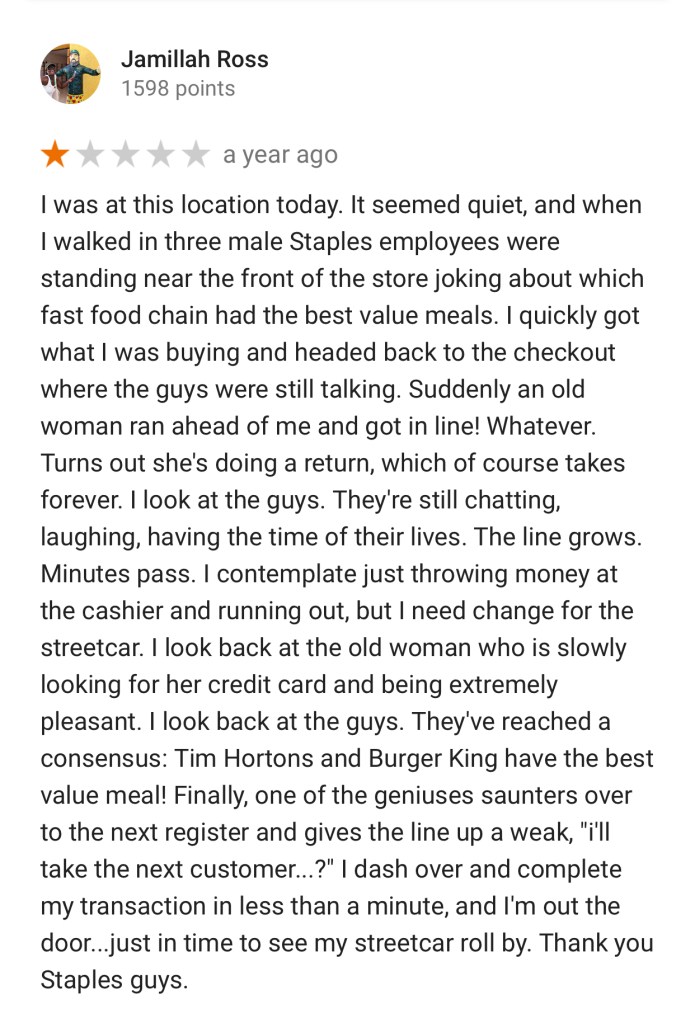Screen dimensions: 695x1023
Task: Open reviewer name Jamillah Ross
Action: pos(194,59)
